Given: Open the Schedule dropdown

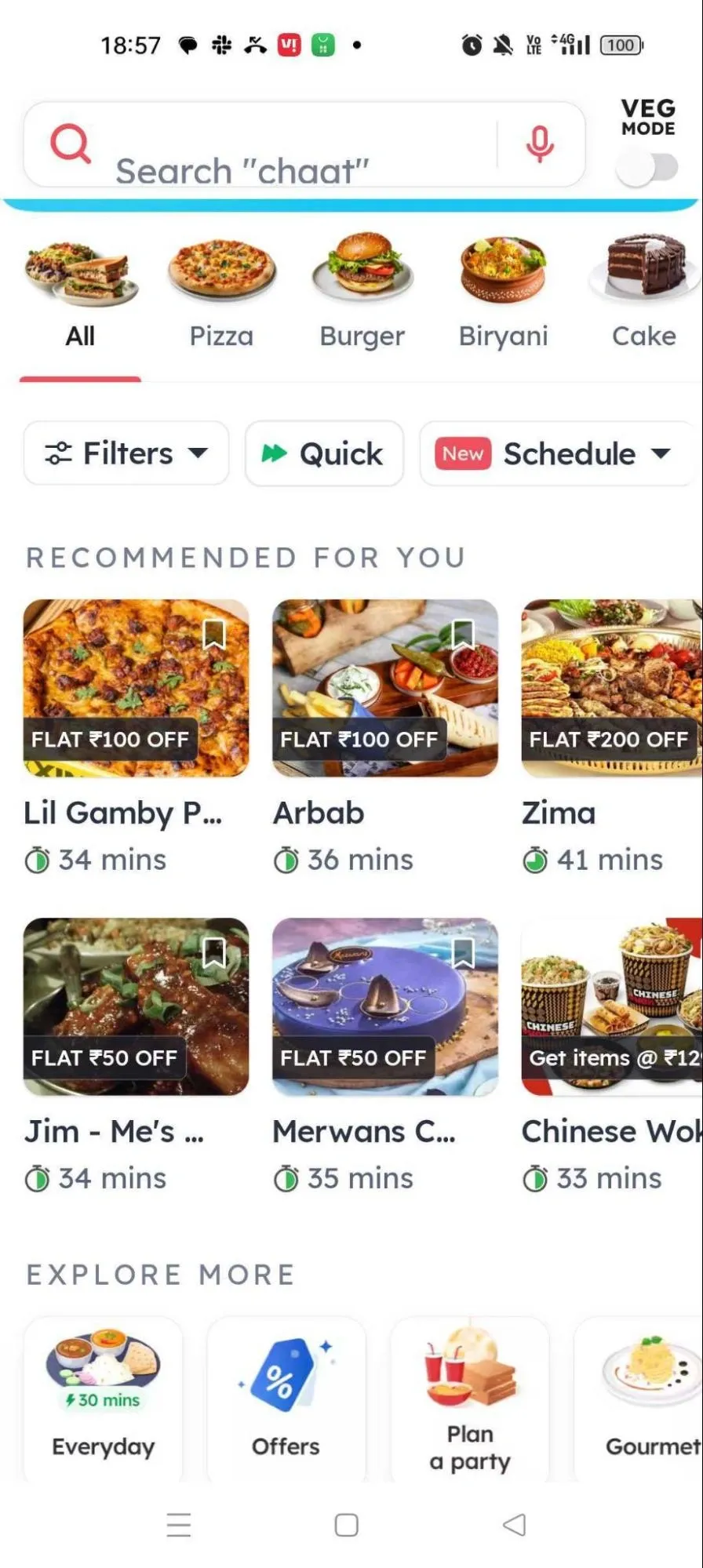Looking at the screenshot, I should click(555, 453).
